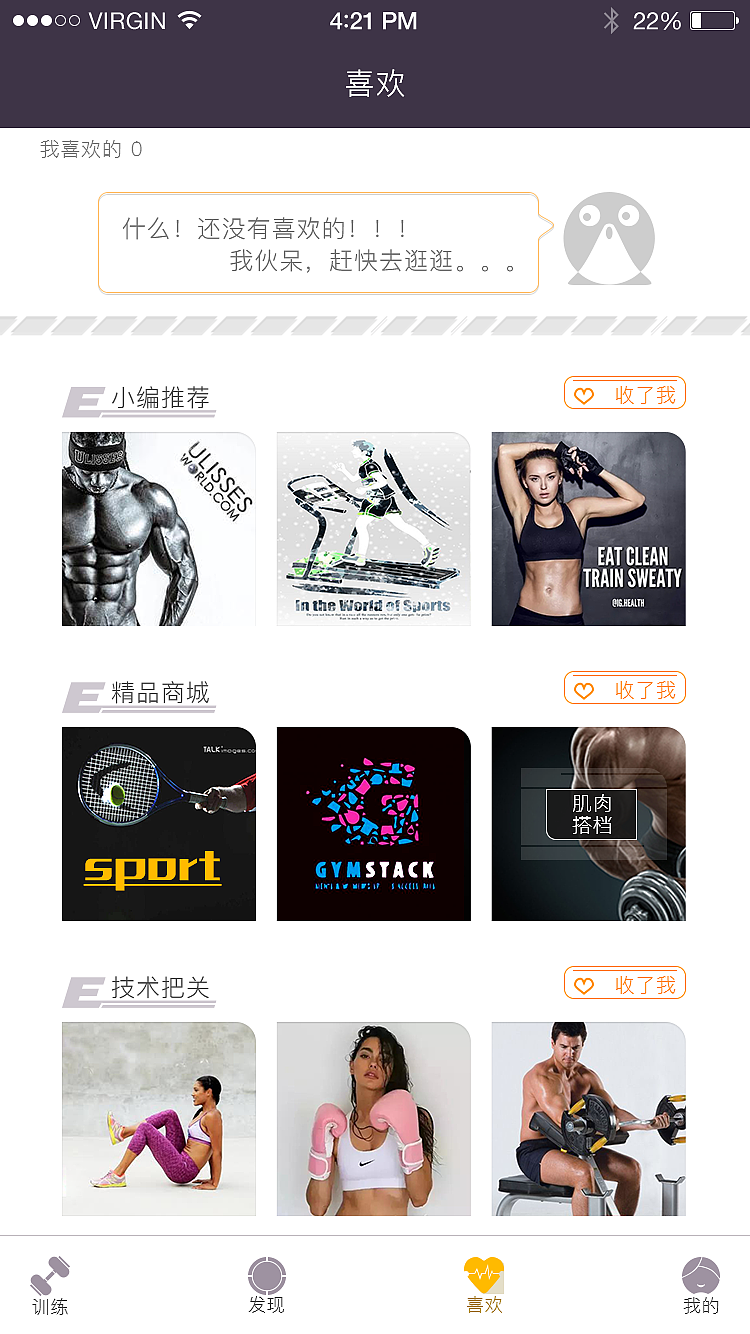Toggle favorite on 精品商城 section via 收了我

(624, 687)
